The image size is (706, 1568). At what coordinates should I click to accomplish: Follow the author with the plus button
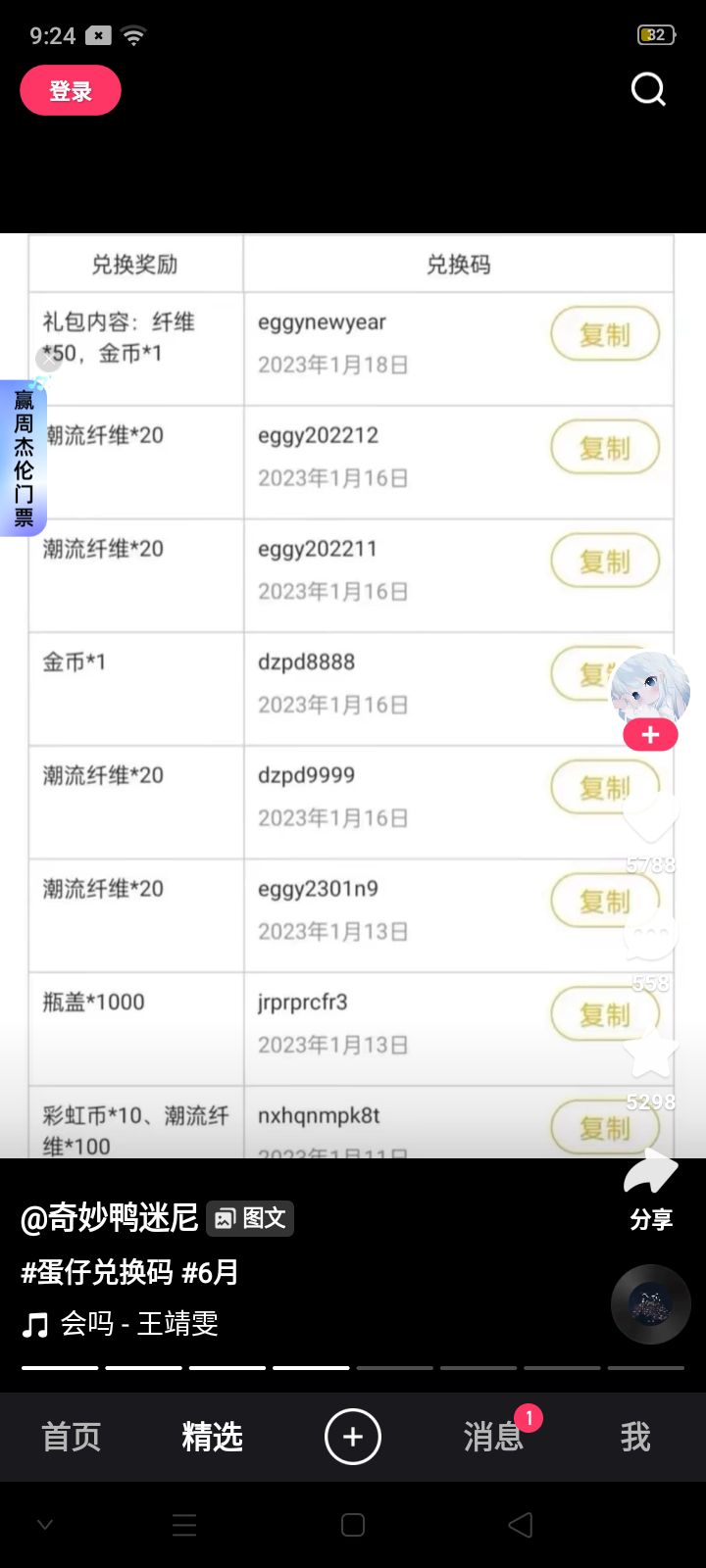[650, 735]
